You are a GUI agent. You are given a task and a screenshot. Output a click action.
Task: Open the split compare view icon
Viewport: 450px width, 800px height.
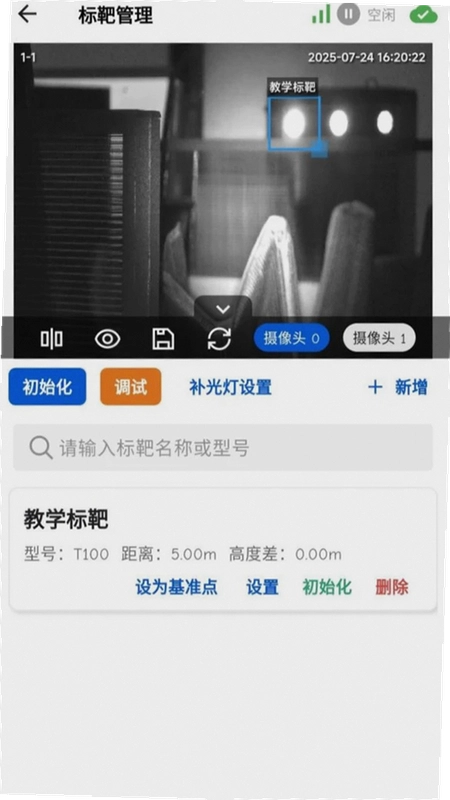click(x=52, y=339)
